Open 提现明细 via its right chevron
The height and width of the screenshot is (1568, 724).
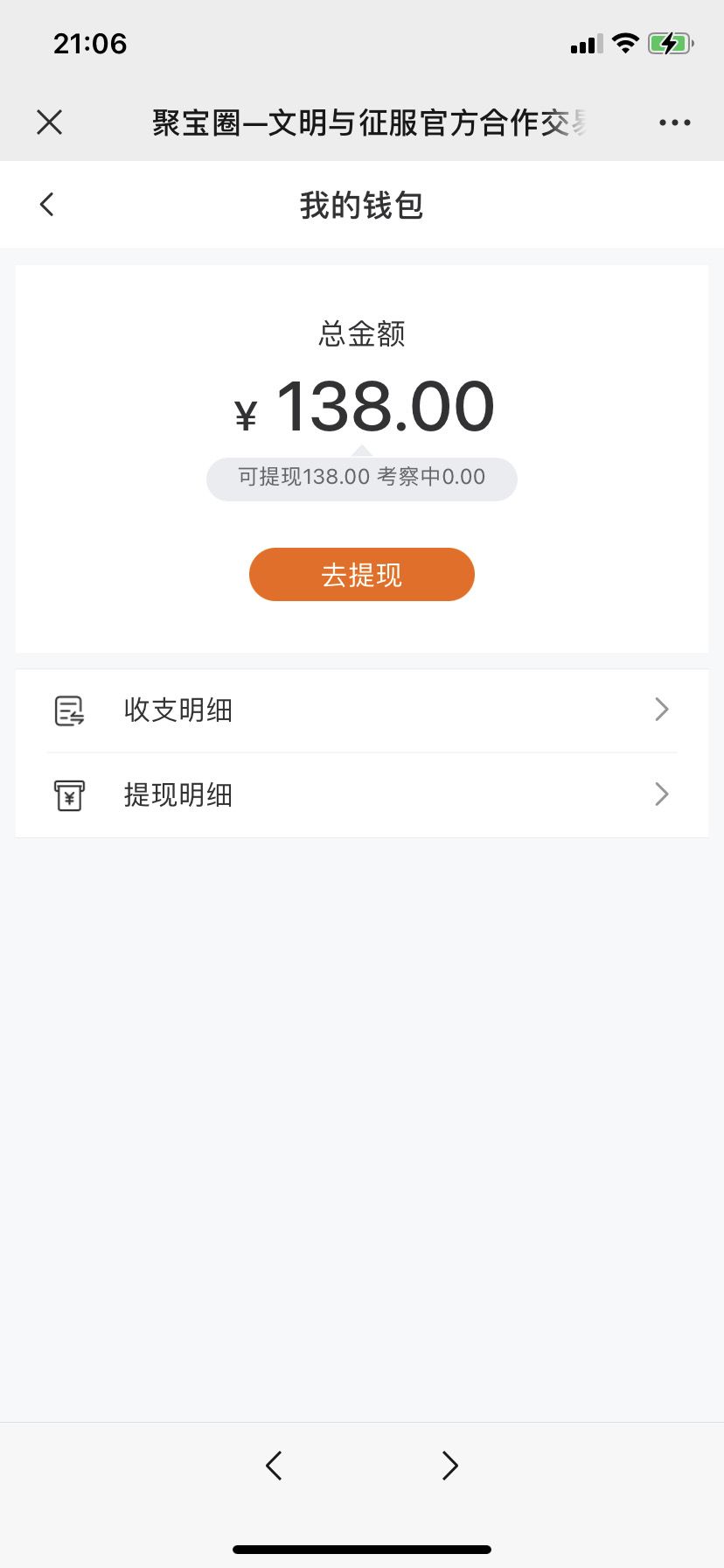coord(662,794)
